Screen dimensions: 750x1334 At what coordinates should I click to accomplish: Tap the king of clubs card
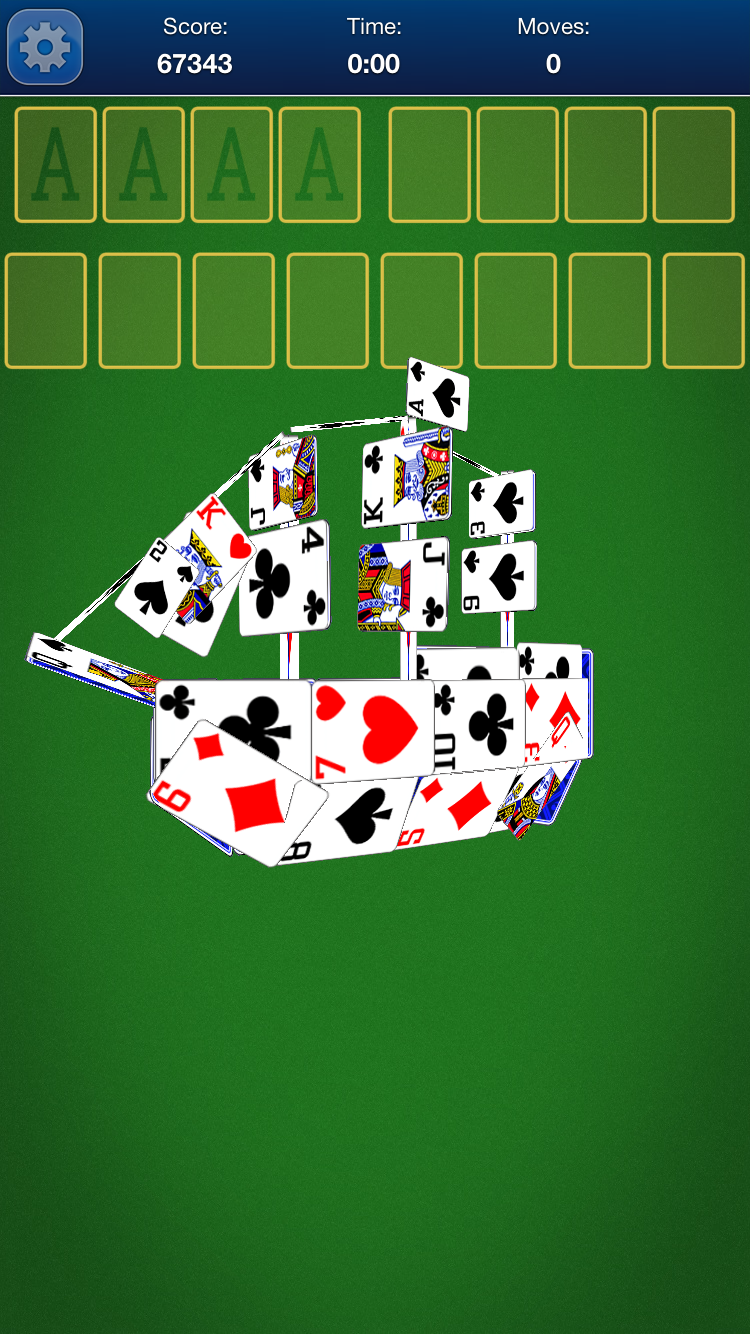pos(406,477)
